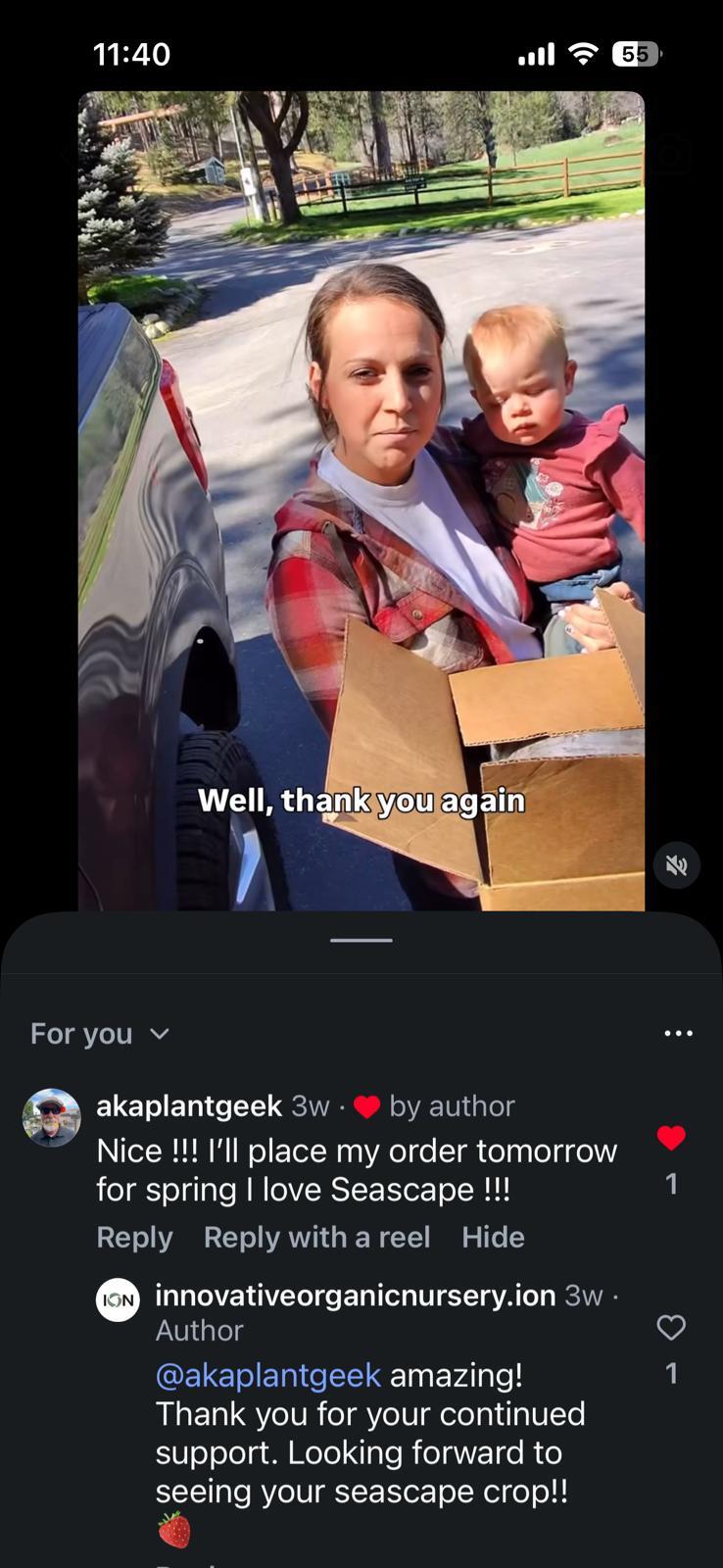Tap the comments sheet drag handle
The image size is (723, 1568).
tap(361, 940)
